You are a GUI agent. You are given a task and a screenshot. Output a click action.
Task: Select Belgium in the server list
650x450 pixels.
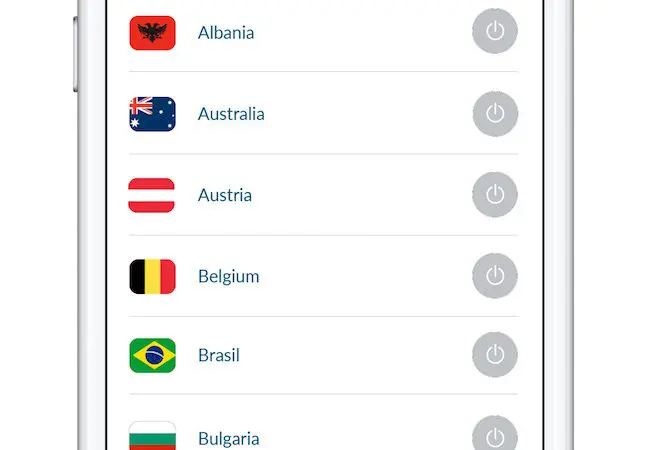coord(228,276)
